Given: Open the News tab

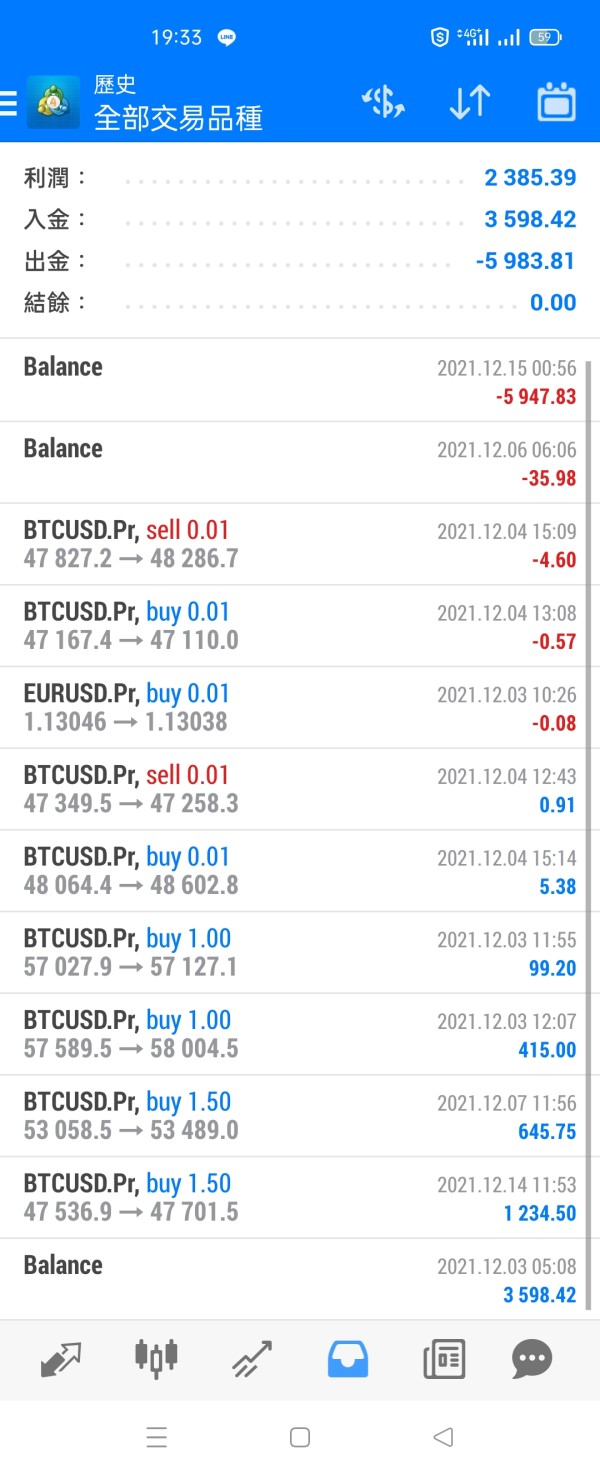Looking at the screenshot, I should [x=444, y=1358].
